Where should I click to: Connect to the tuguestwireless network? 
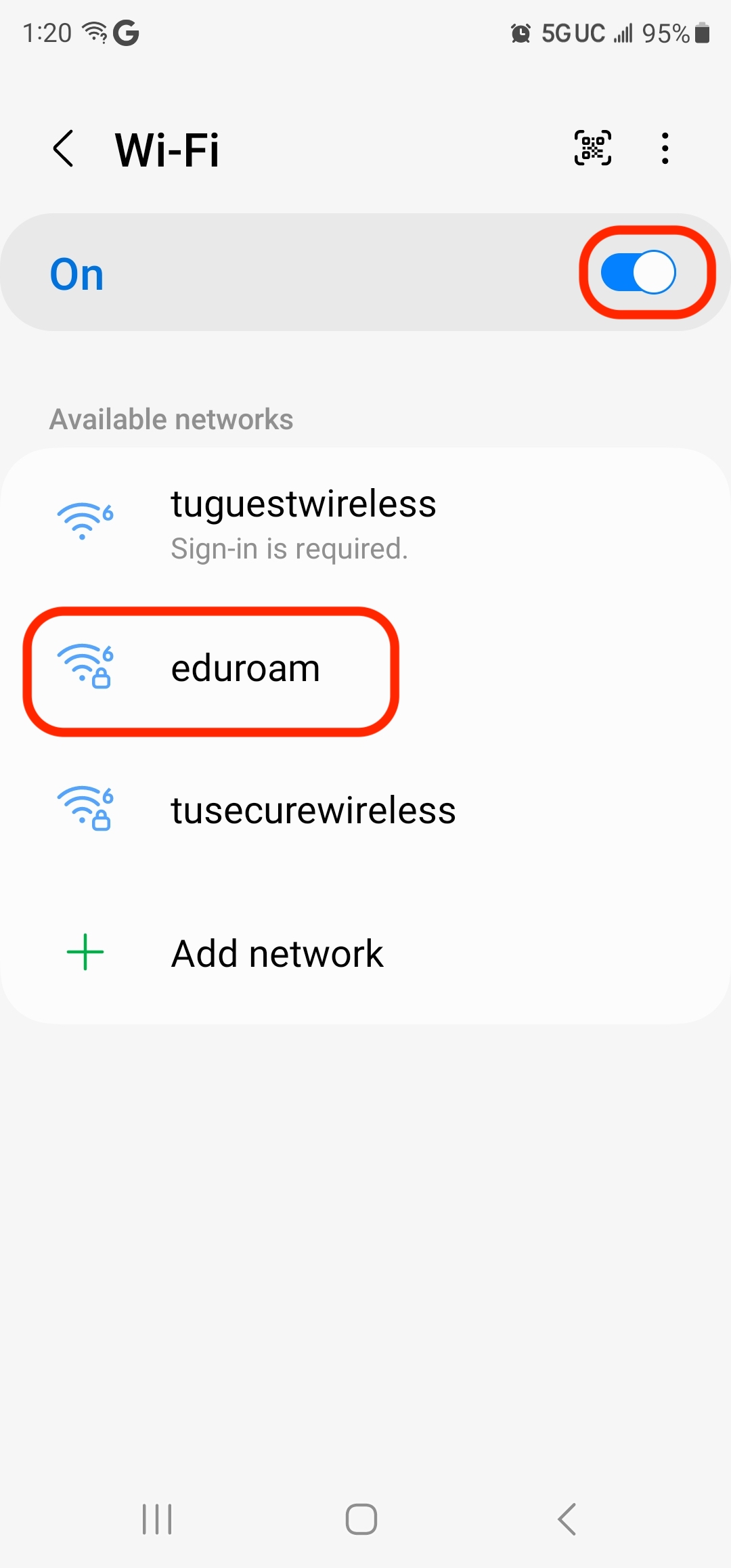click(303, 523)
